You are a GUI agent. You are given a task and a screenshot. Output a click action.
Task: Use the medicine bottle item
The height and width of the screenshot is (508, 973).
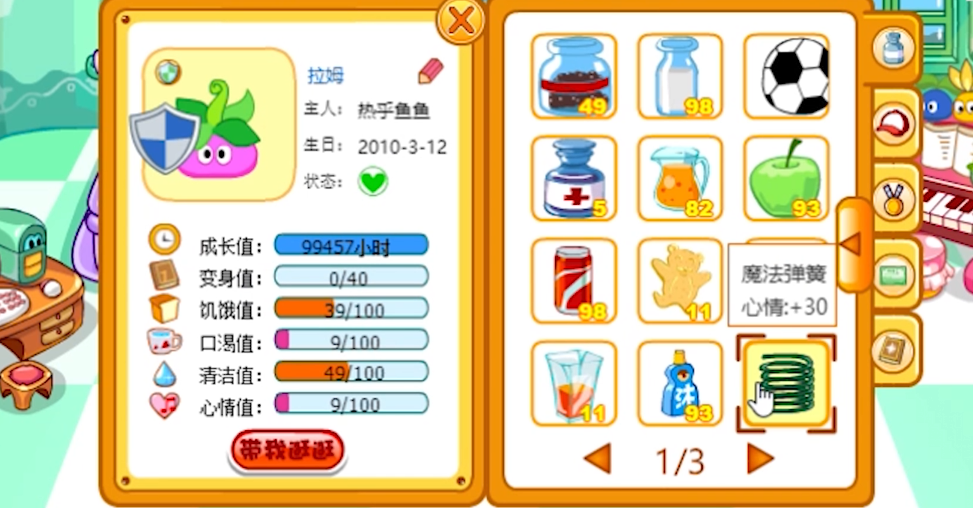click(x=573, y=179)
